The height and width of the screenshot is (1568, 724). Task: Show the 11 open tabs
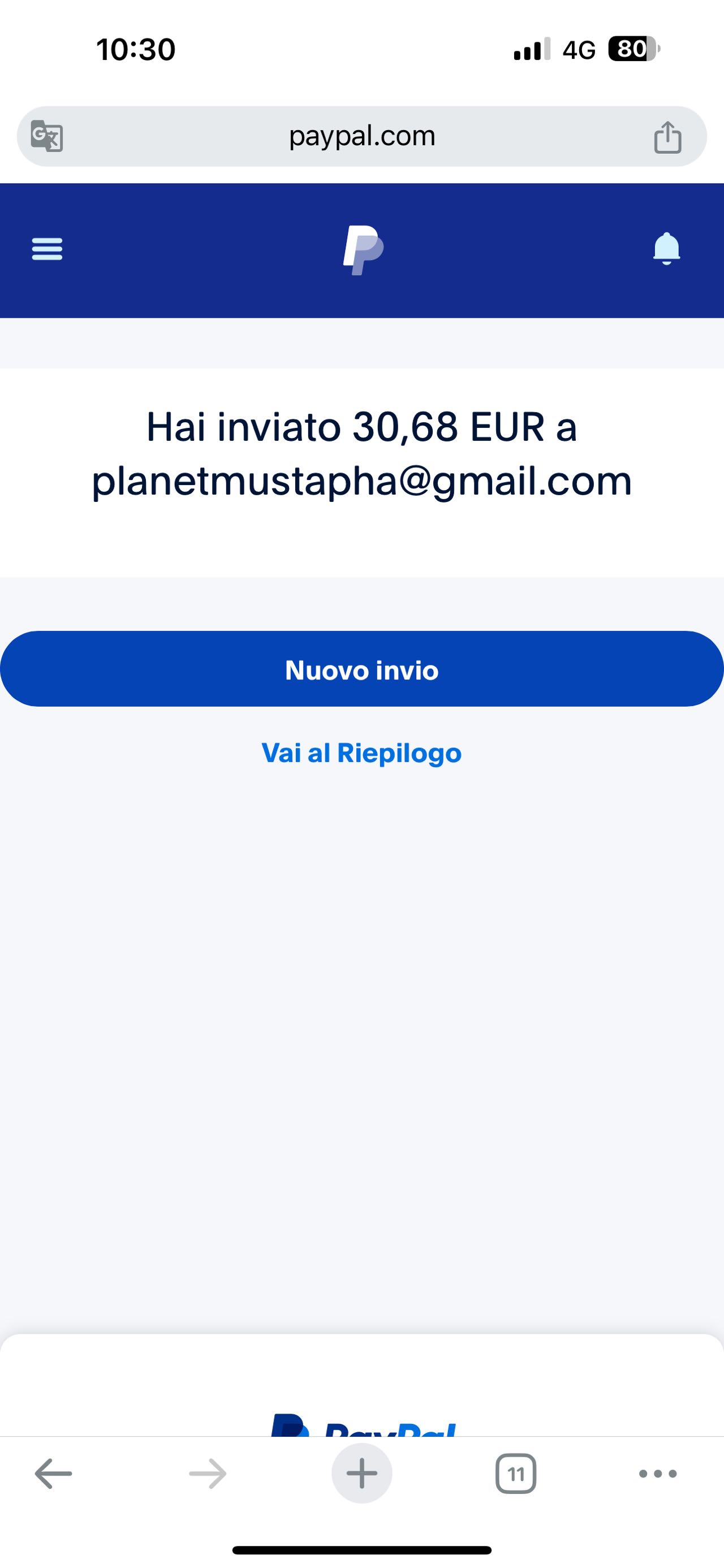[516, 1474]
